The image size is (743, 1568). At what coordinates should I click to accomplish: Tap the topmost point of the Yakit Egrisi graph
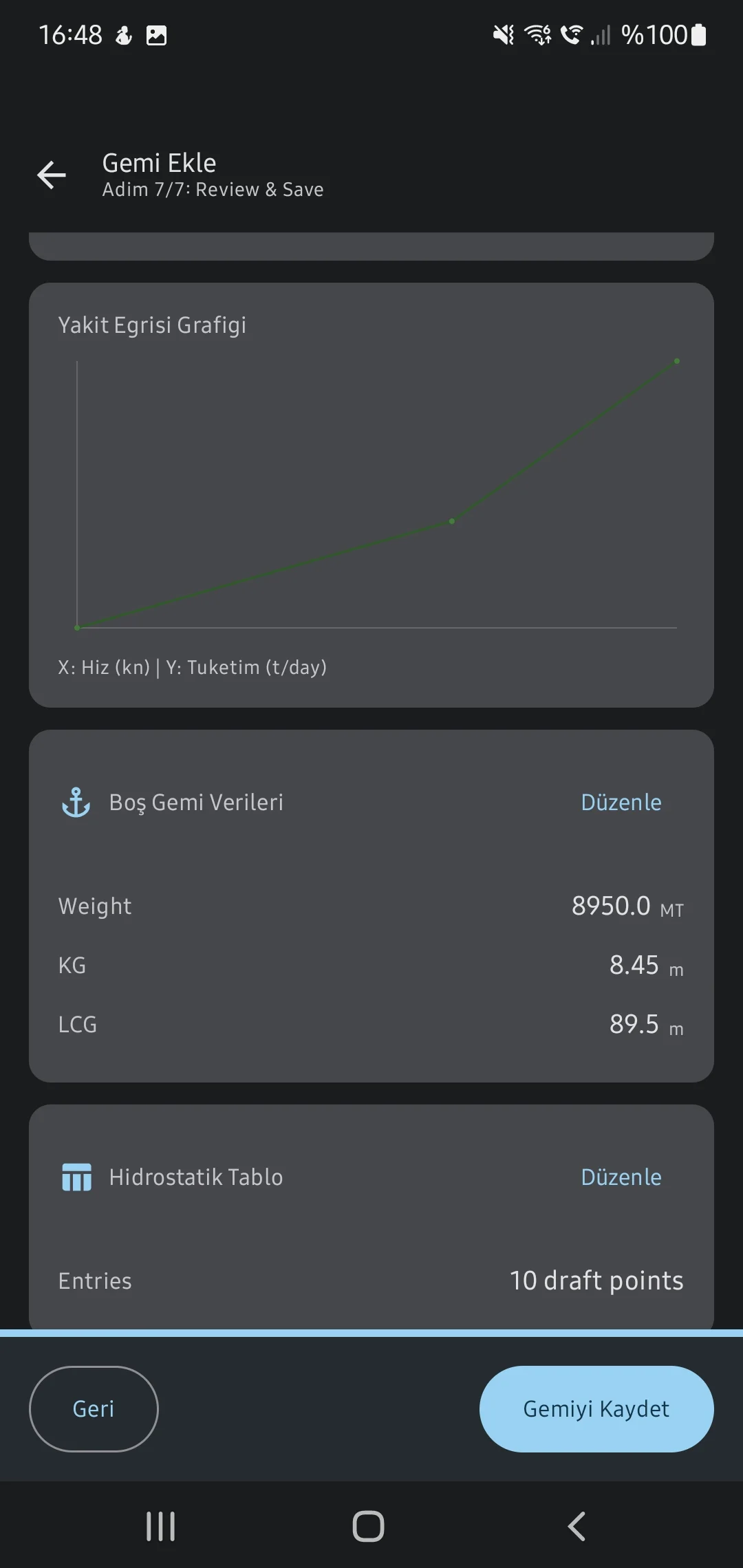tap(676, 360)
